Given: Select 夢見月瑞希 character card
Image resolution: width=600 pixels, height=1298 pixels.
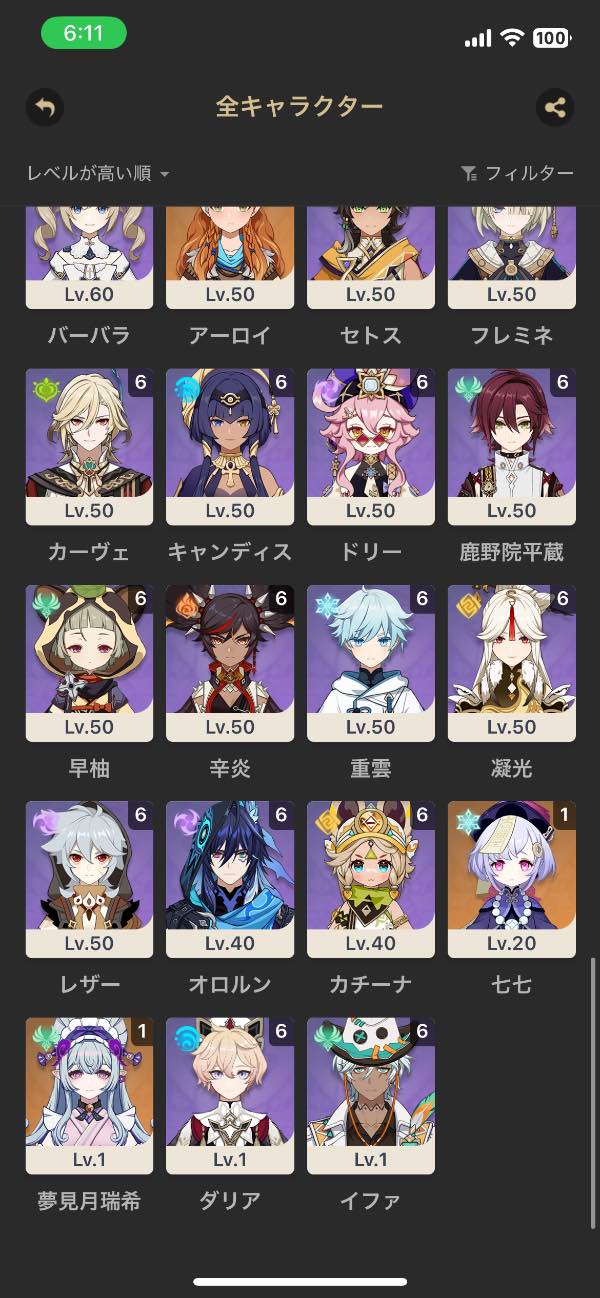Looking at the screenshot, I should point(89,1094).
